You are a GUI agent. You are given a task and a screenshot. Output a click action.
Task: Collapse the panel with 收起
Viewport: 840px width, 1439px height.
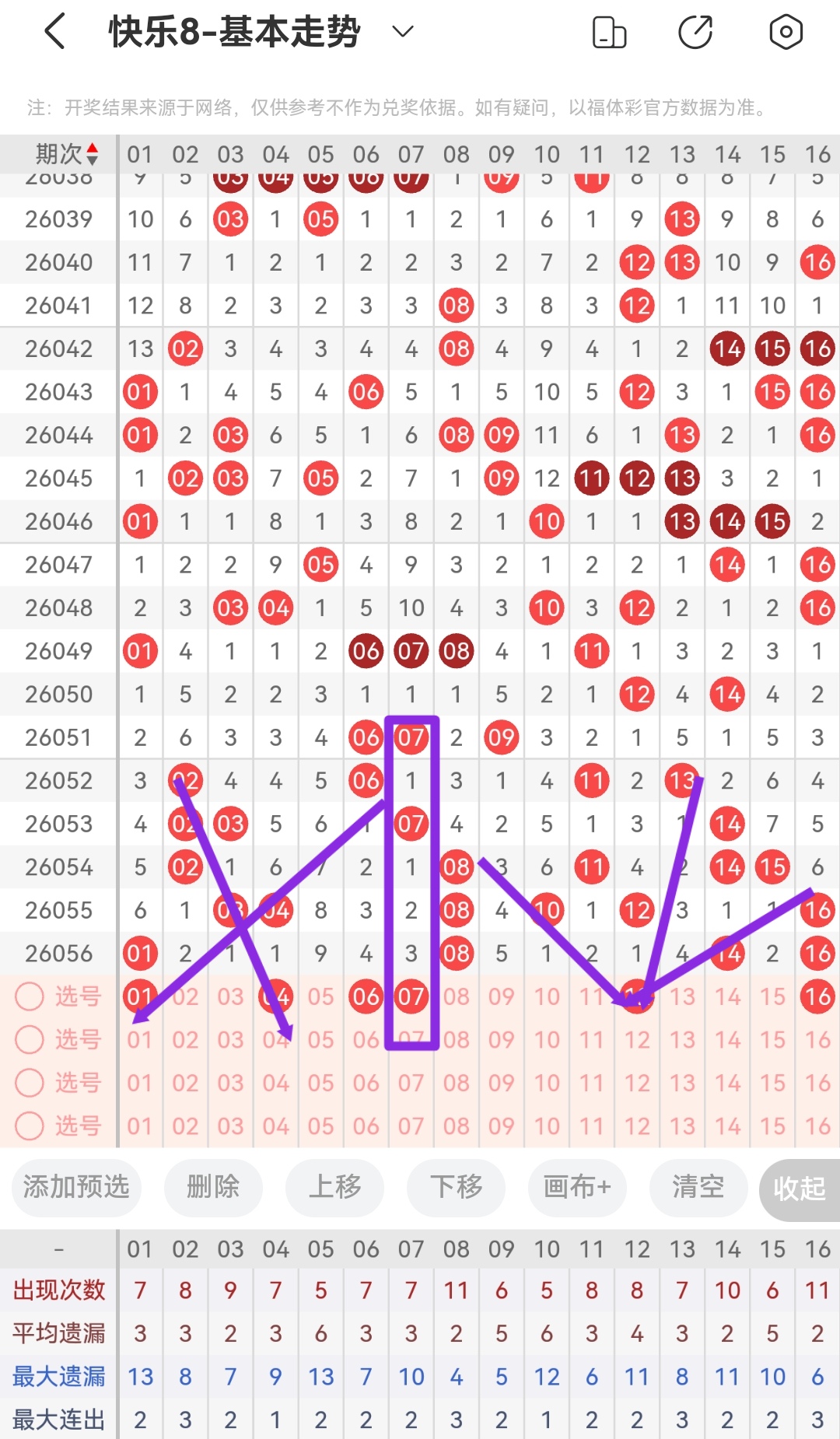(799, 1189)
